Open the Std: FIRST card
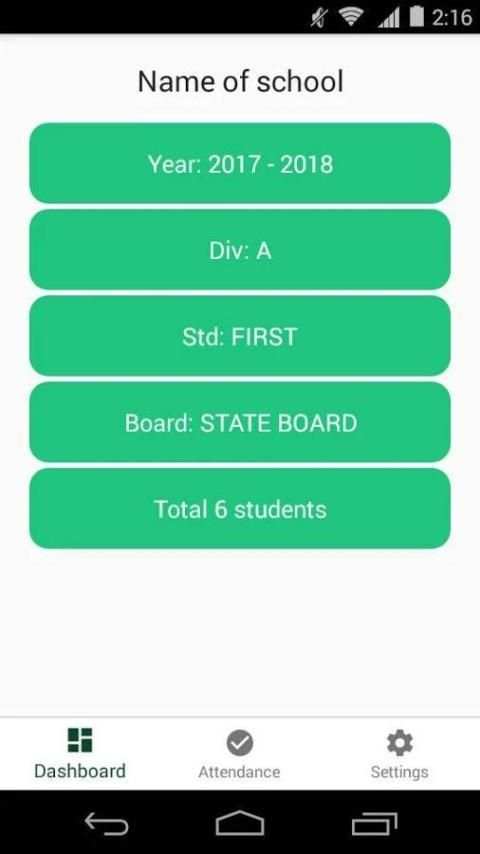 240,336
